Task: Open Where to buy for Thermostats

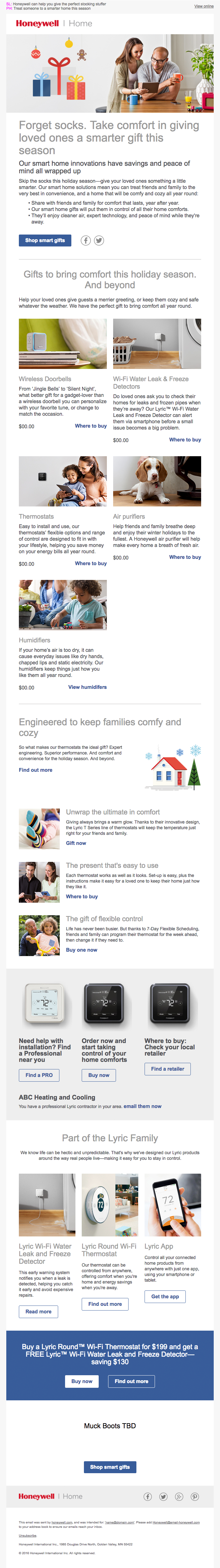Action: (91, 564)
